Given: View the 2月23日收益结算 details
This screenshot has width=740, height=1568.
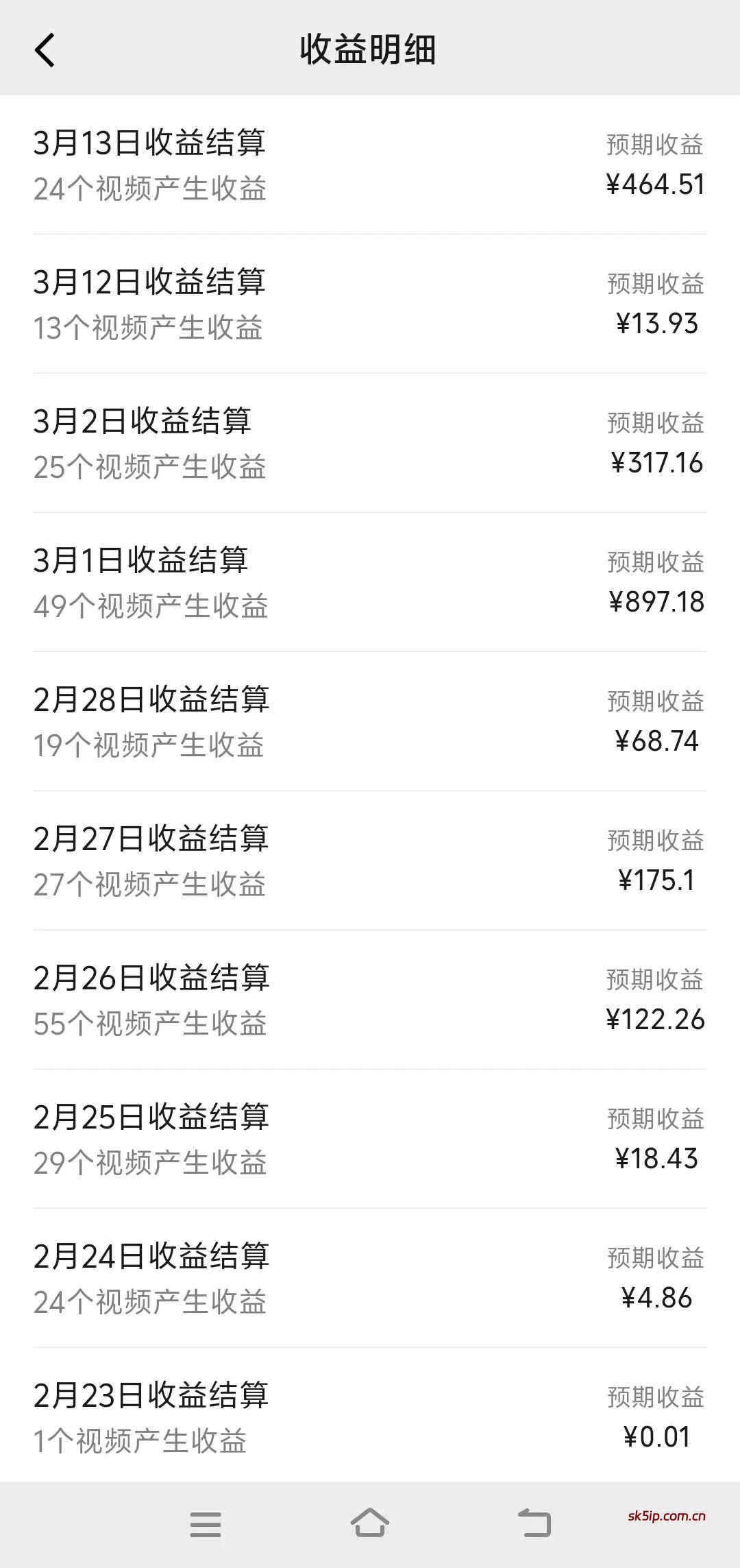Looking at the screenshot, I should 370,1417.
